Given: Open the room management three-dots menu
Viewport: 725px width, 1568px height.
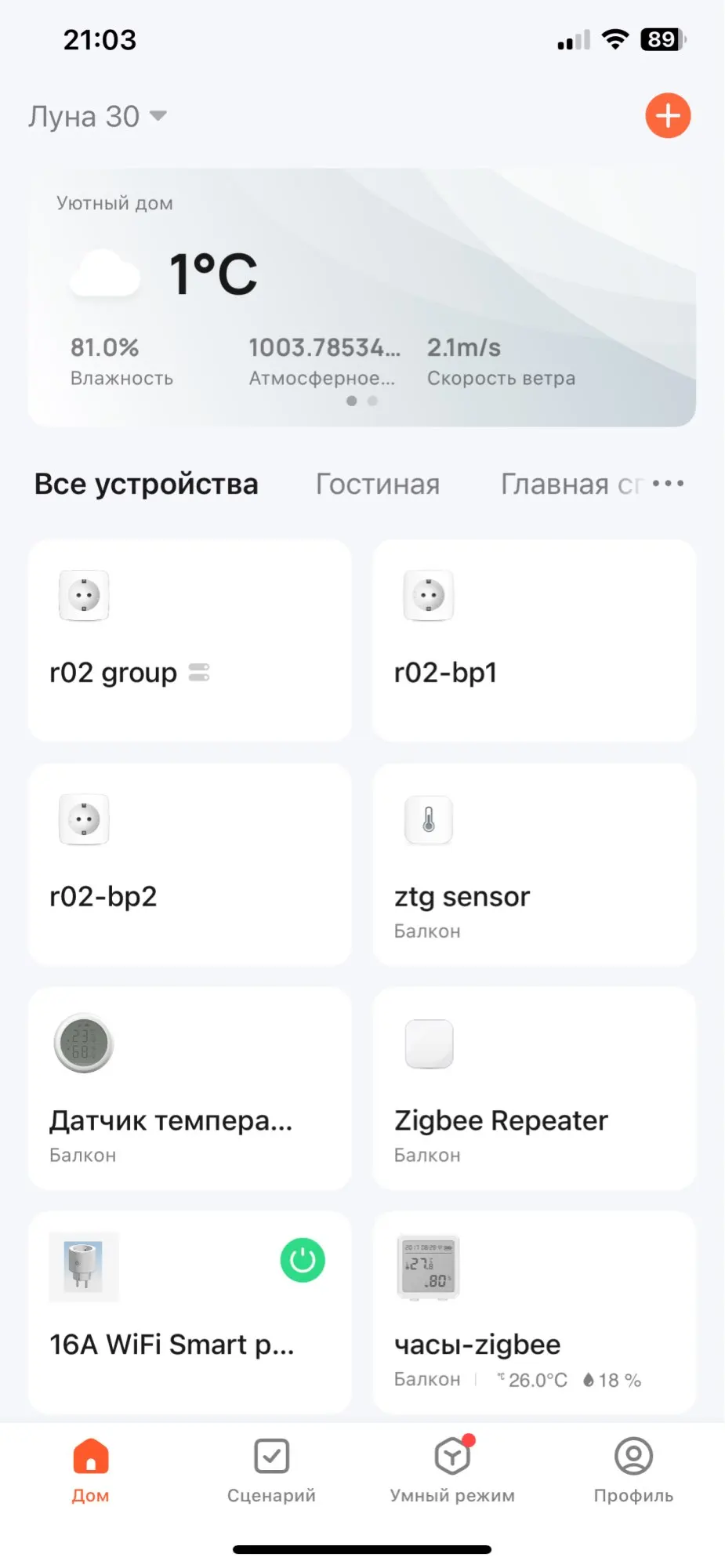Looking at the screenshot, I should click(669, 484).
